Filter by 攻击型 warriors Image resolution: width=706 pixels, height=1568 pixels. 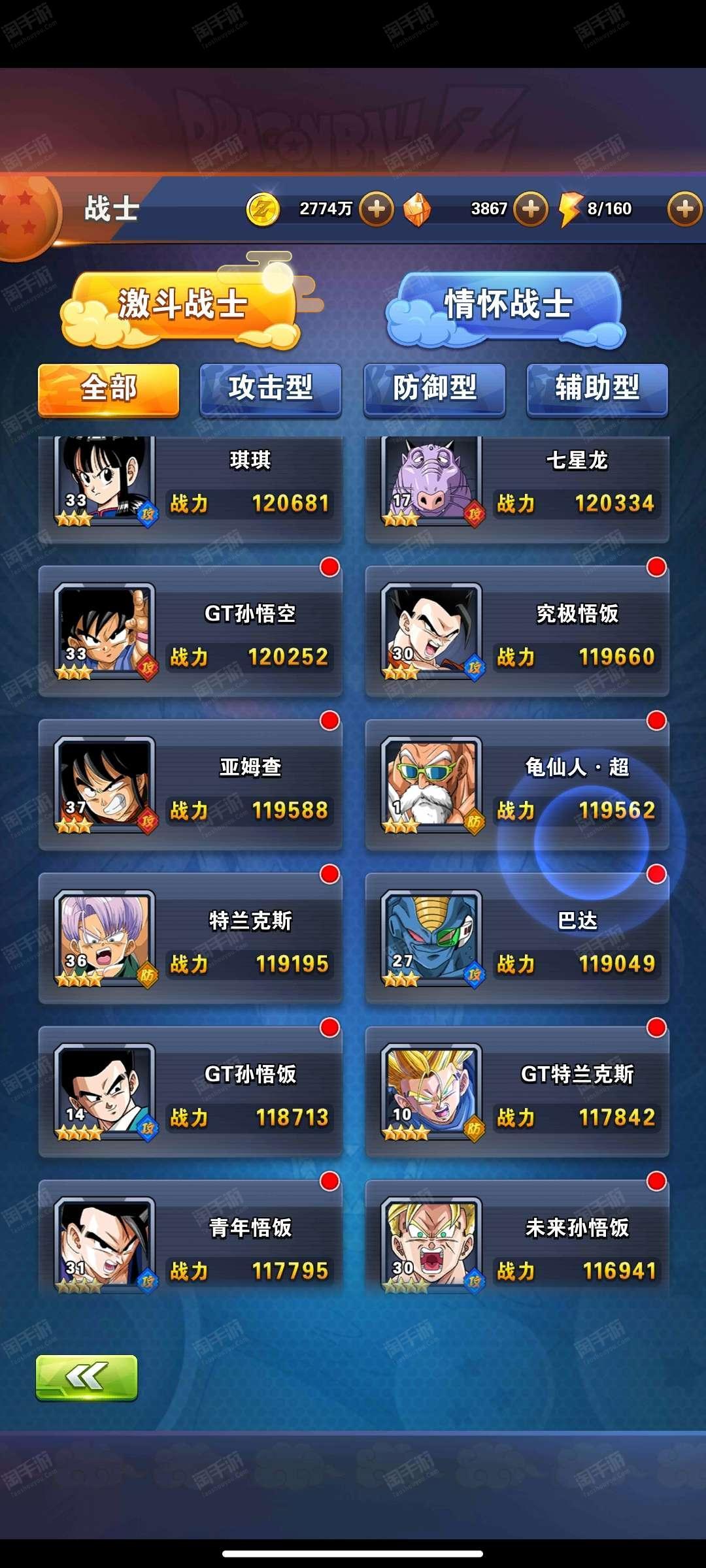(x=271, y=389)
